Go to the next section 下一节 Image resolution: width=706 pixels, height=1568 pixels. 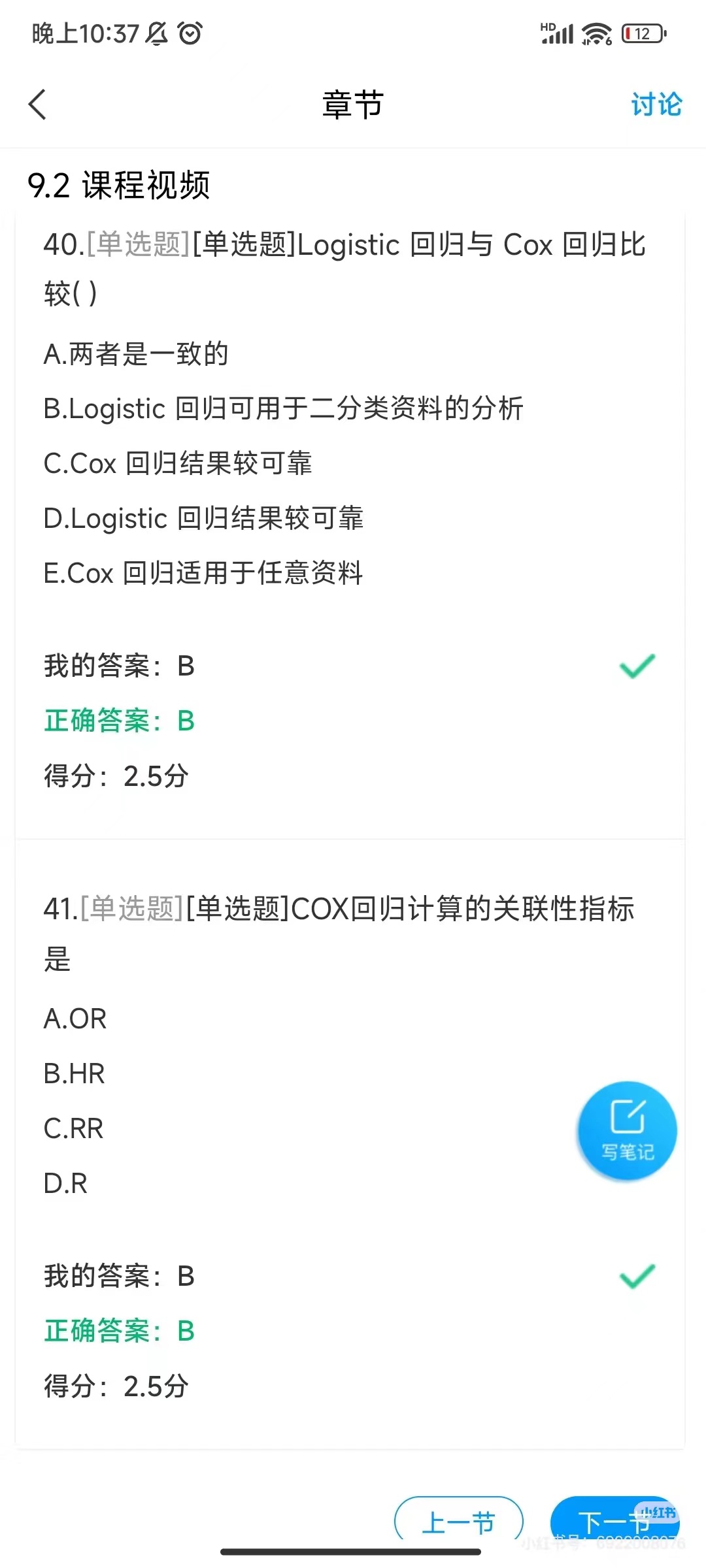(614, 1521)
